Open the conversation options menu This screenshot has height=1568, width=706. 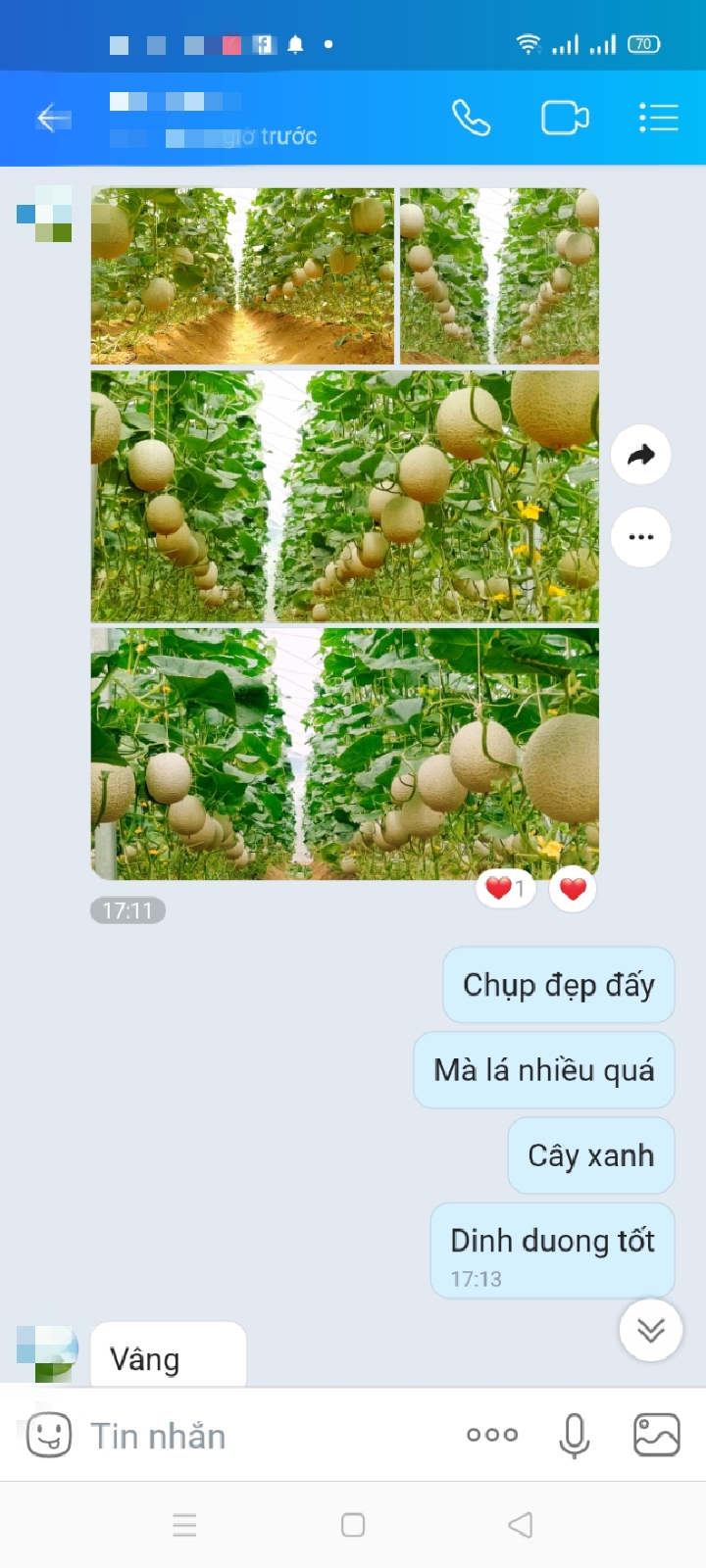pos(658,119)
